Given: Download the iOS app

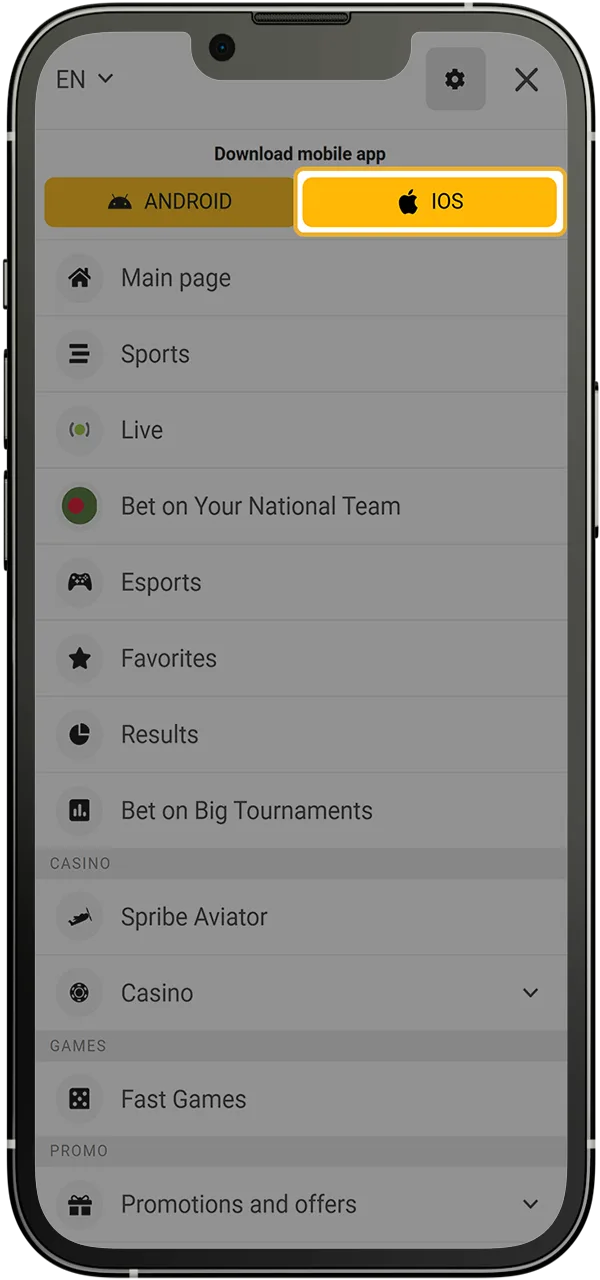Looking at the screenshot, I should pyautogui.click(x=430, y=202).
